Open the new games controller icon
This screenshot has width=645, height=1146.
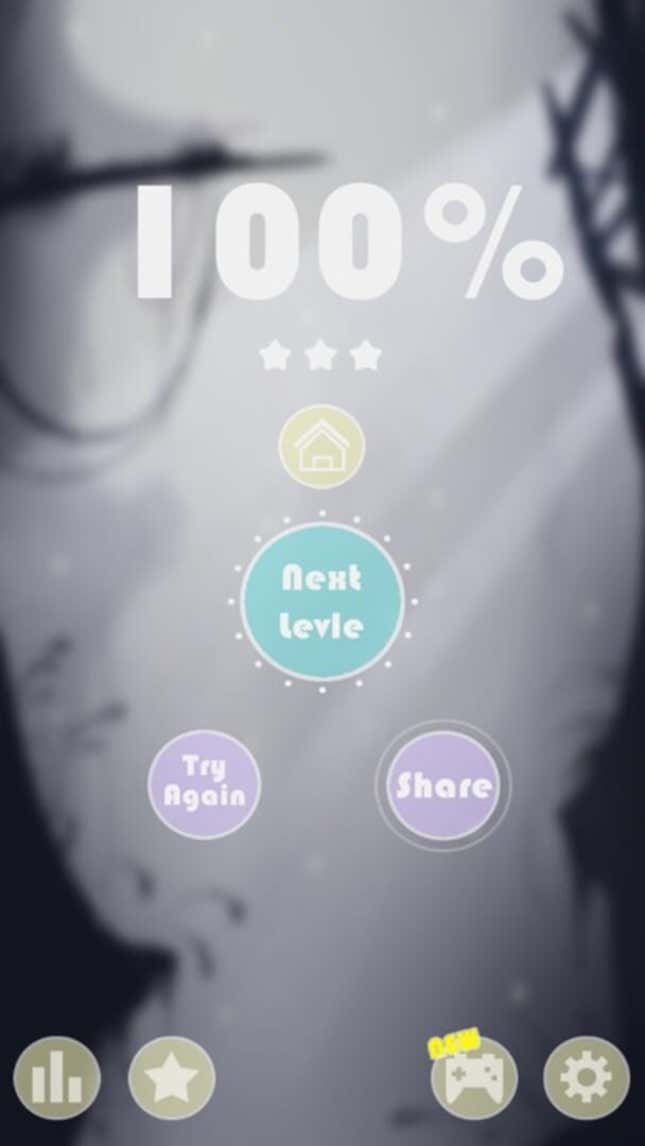tap(473, 1079)
